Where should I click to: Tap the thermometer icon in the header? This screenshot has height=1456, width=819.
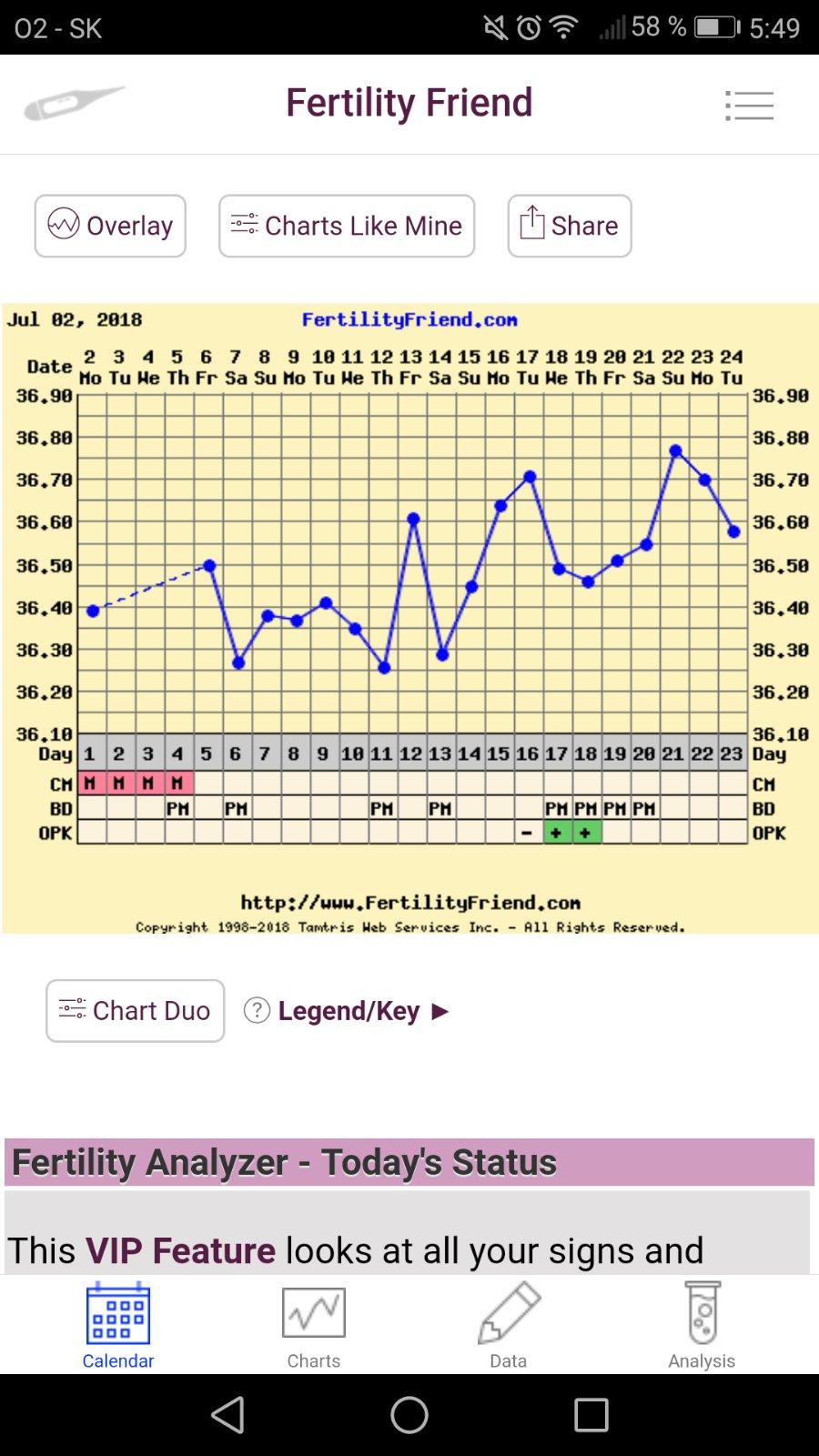(73, 103)
